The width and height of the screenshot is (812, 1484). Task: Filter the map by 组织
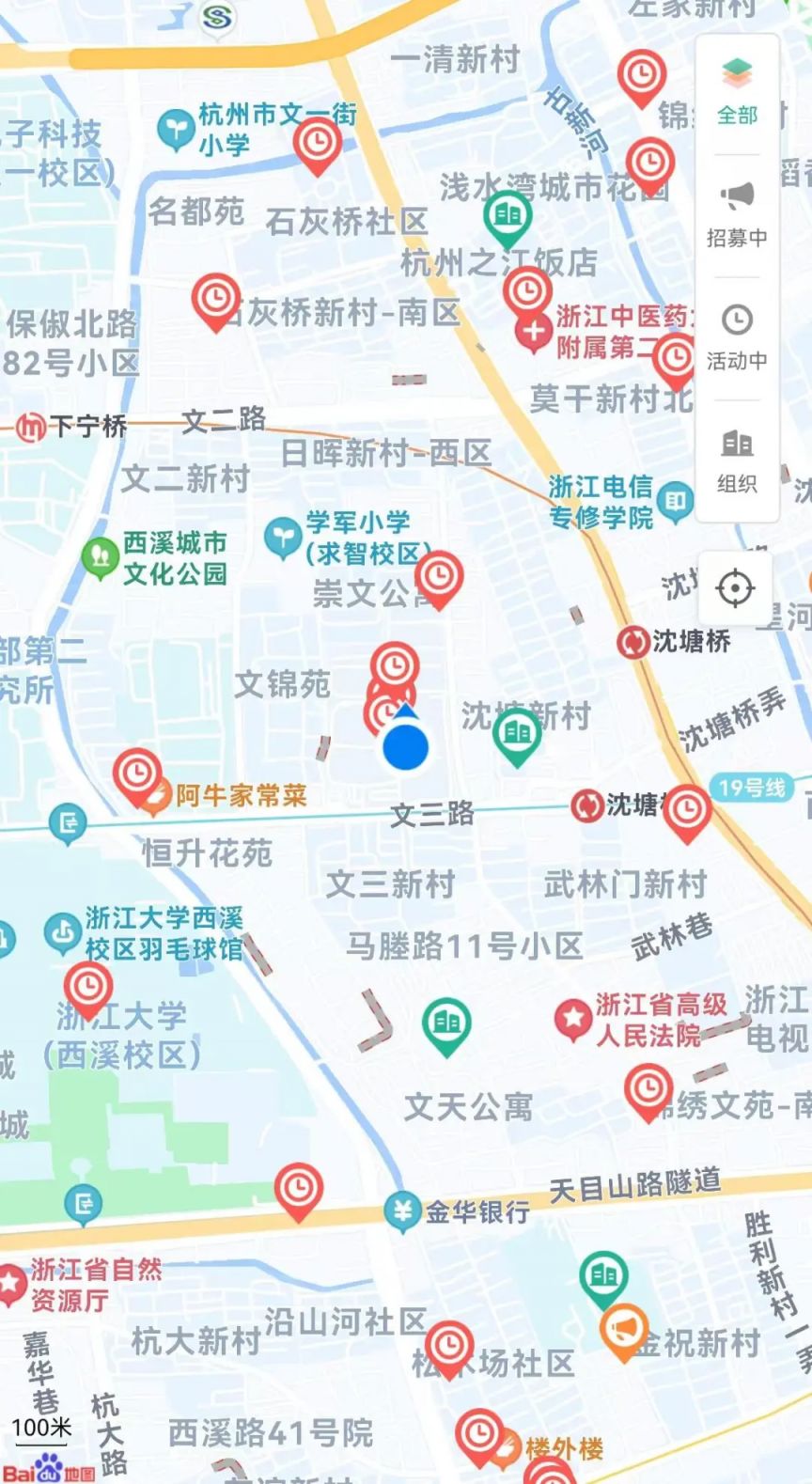click(737, 461)
